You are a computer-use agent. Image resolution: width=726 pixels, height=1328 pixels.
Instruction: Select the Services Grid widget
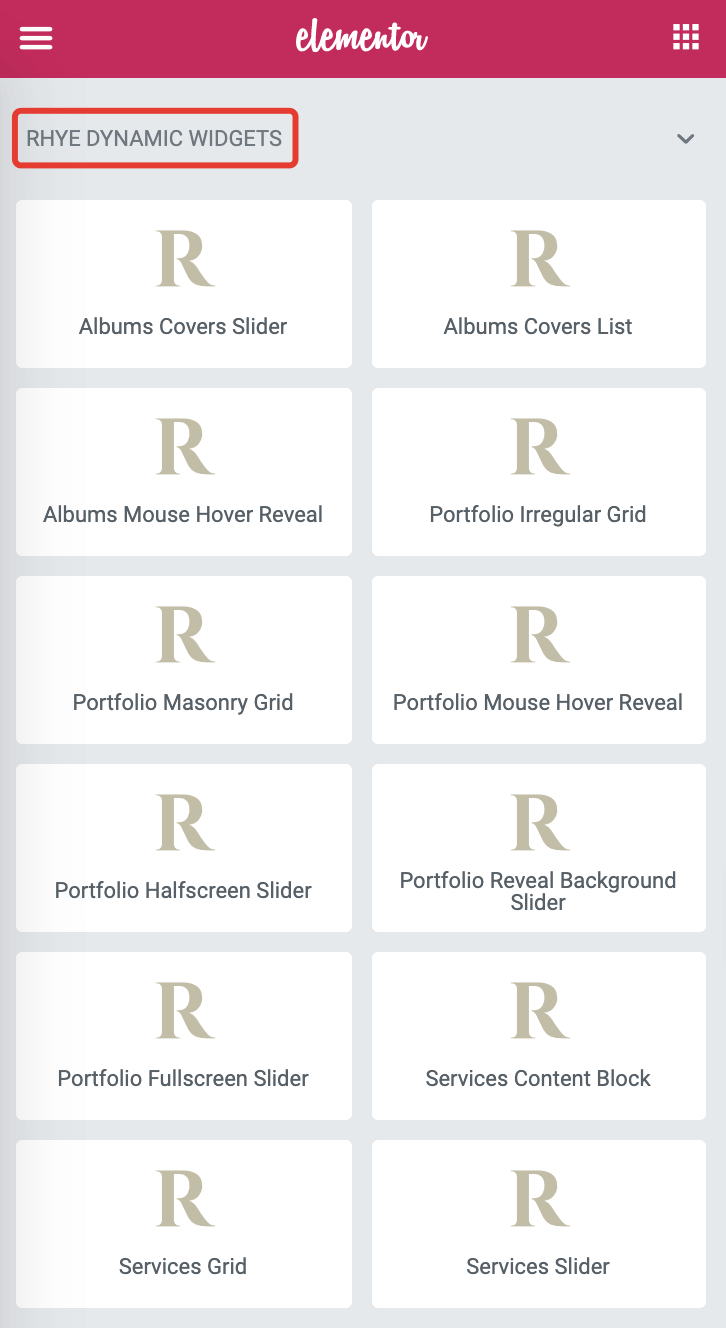coord(184,1224)
